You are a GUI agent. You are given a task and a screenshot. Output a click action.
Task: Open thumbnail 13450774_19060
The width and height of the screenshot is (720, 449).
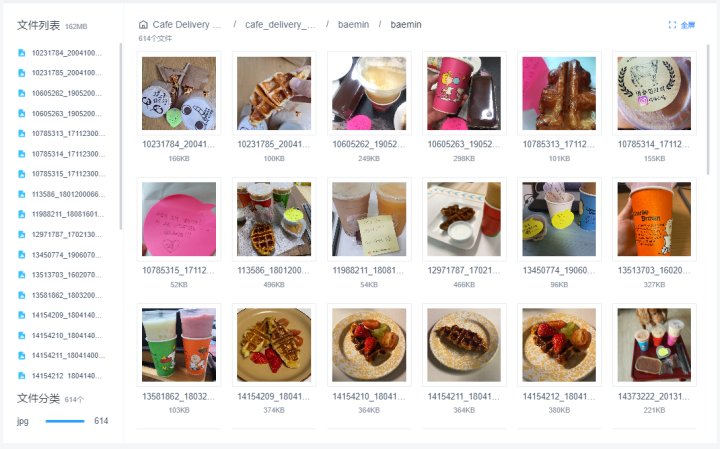point(559,219)
